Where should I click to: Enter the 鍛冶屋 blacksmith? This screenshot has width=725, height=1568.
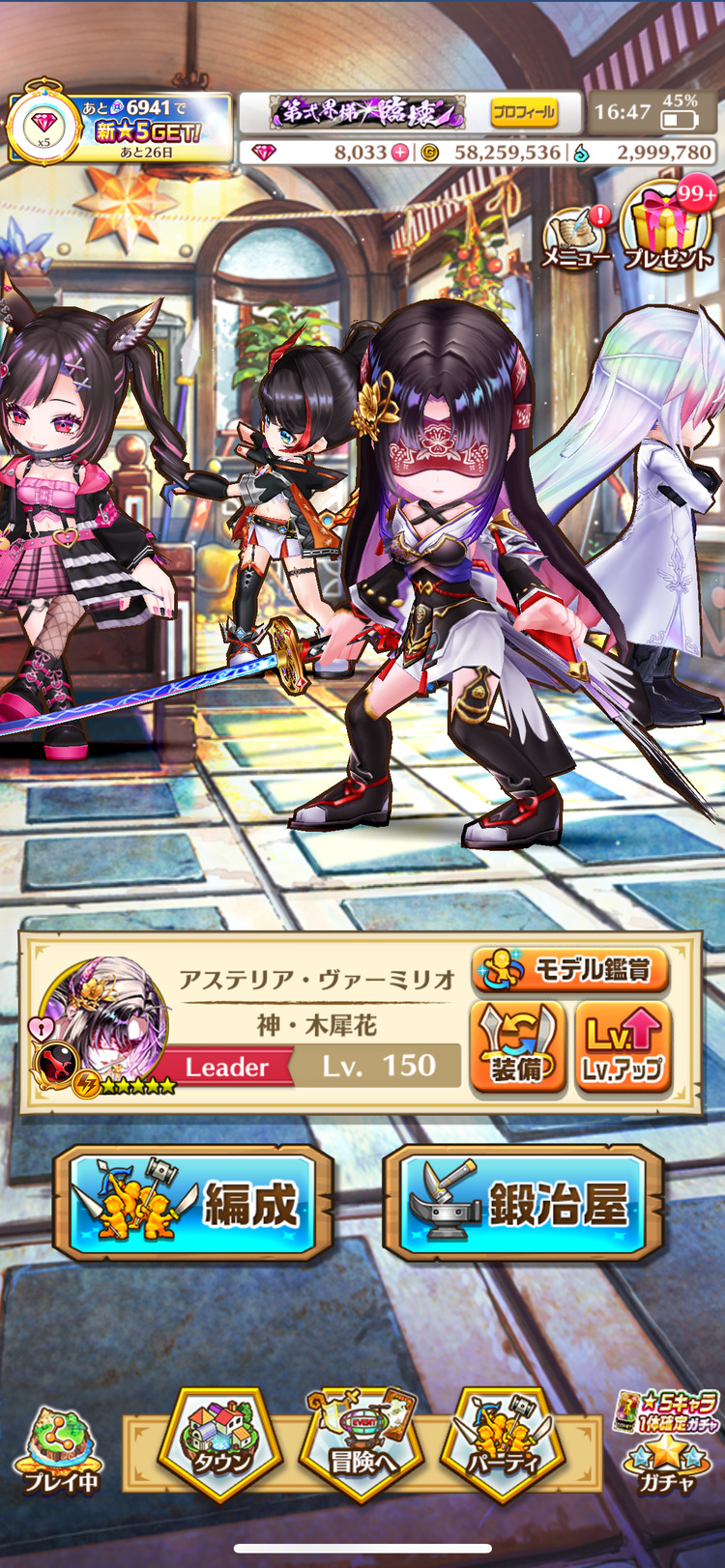point(523,1204)
